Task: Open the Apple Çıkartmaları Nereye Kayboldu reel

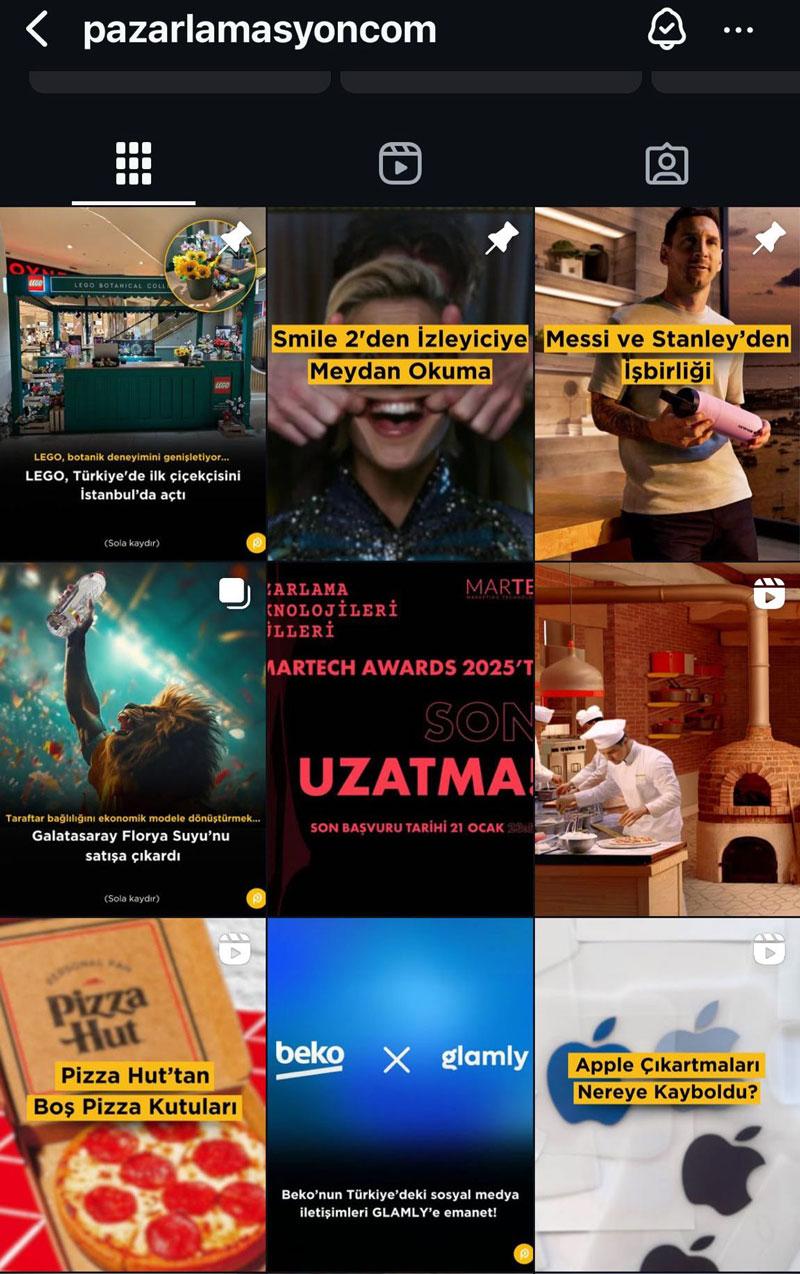Action: click(x=667, y=1095)
